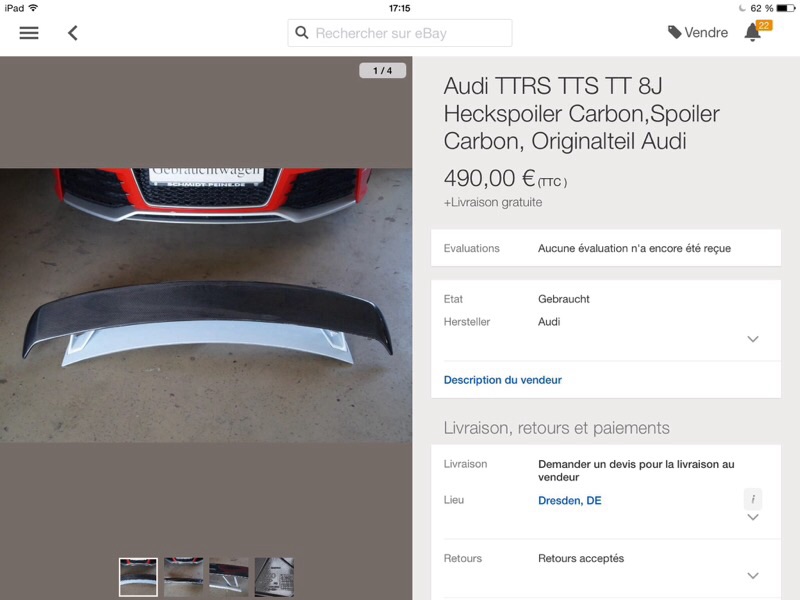This screenshot has width=800, height=600.
Task: Select the second photo thumbnail
Action: (183, 577)
